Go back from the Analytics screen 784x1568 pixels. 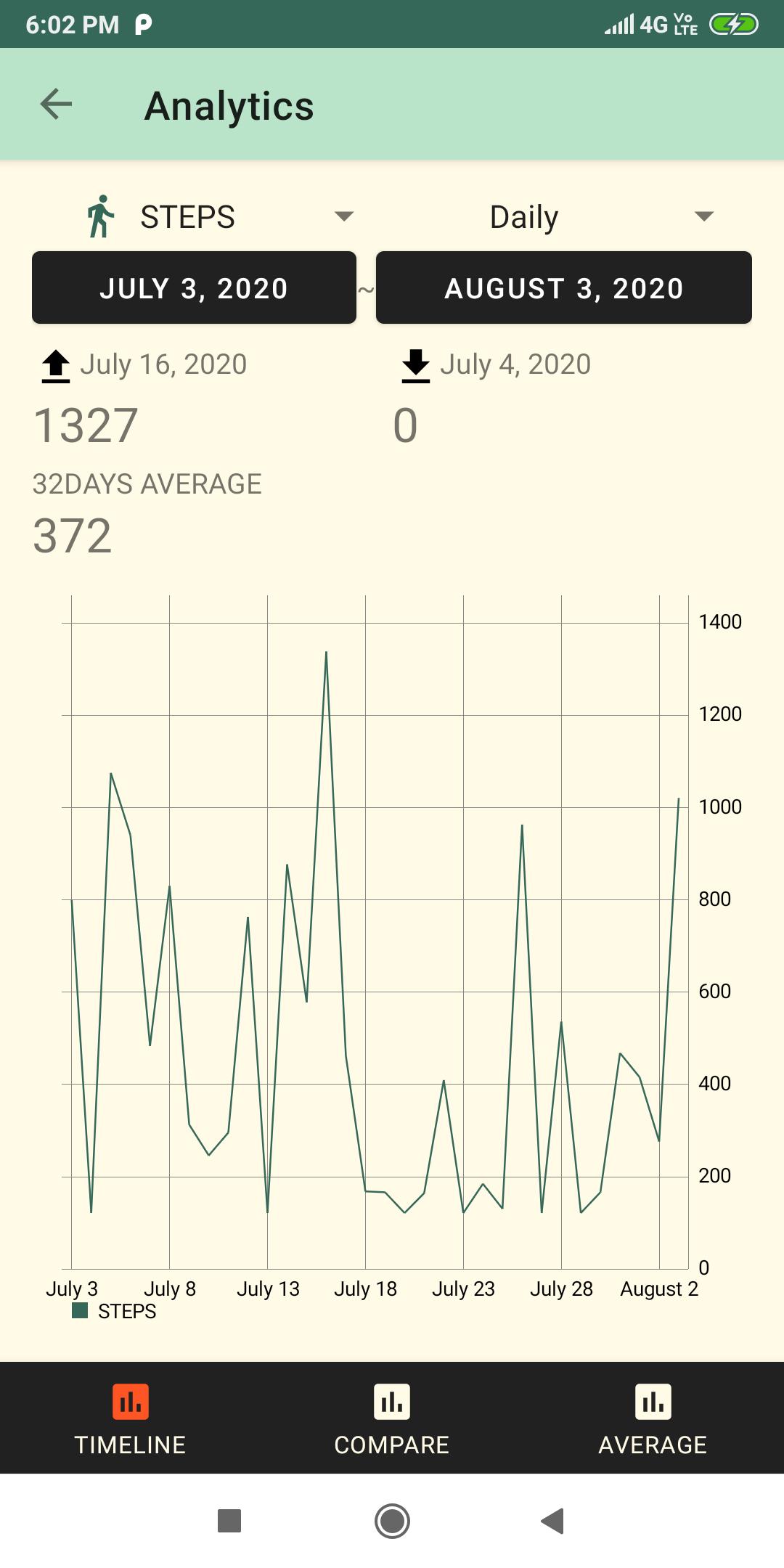click(56, 105)
